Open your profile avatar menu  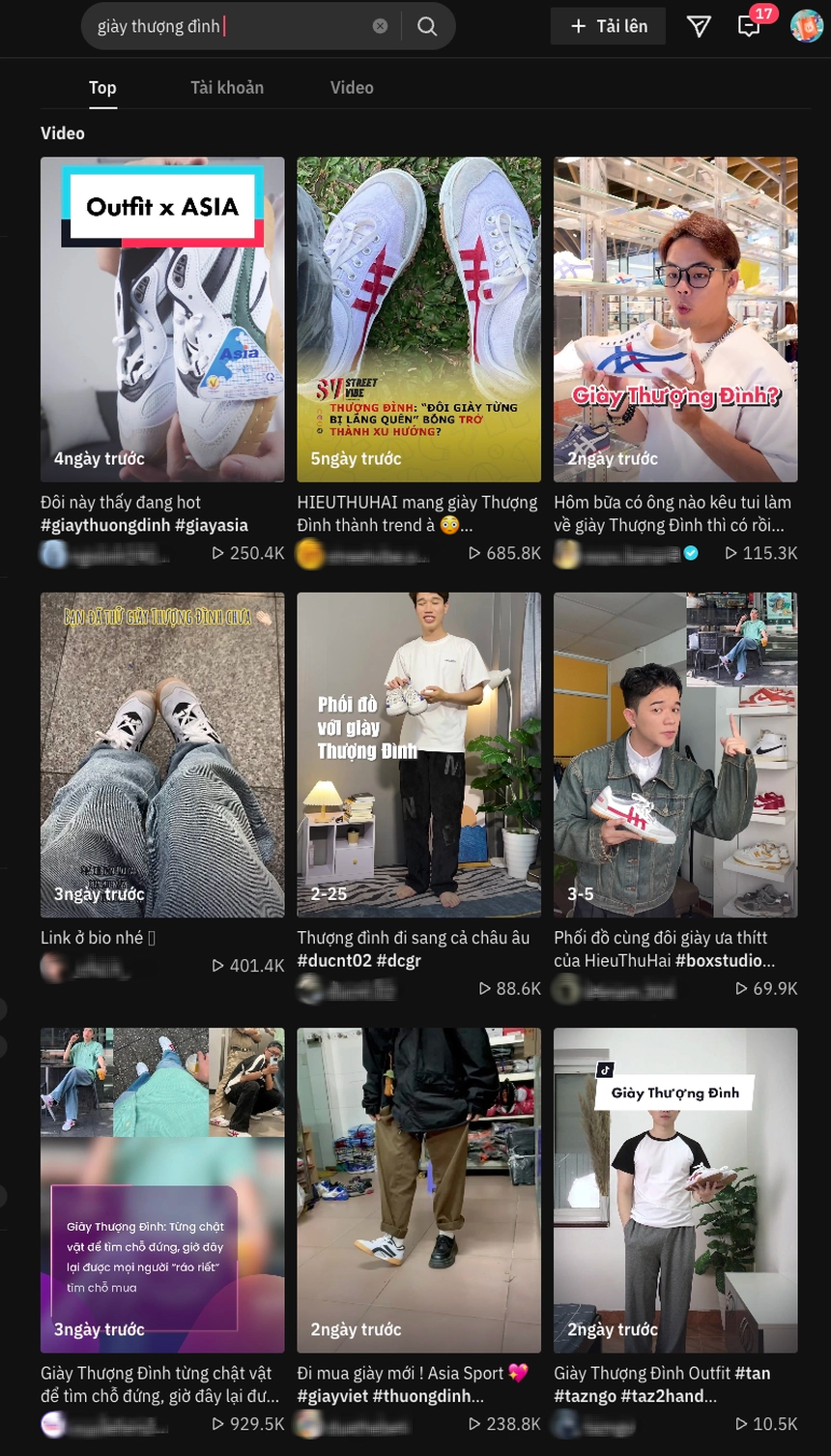coord(806,26)
